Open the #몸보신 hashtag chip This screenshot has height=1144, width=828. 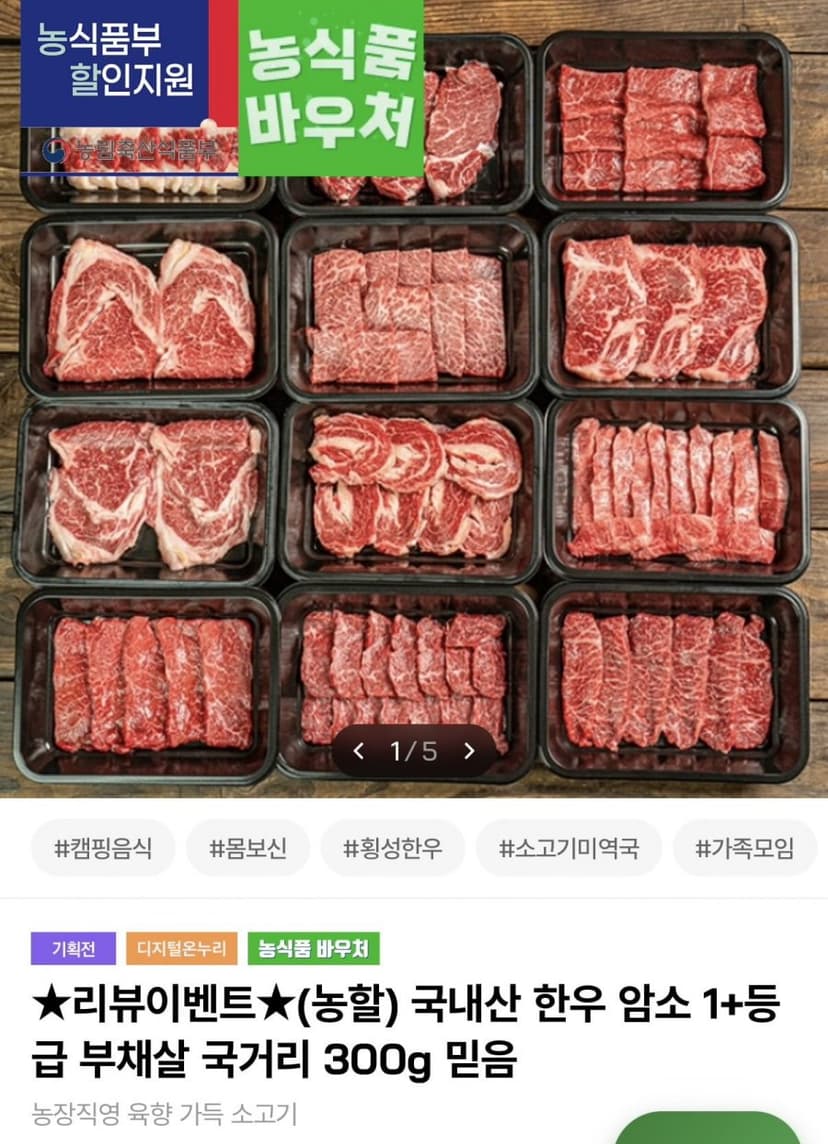pos(248,848)
